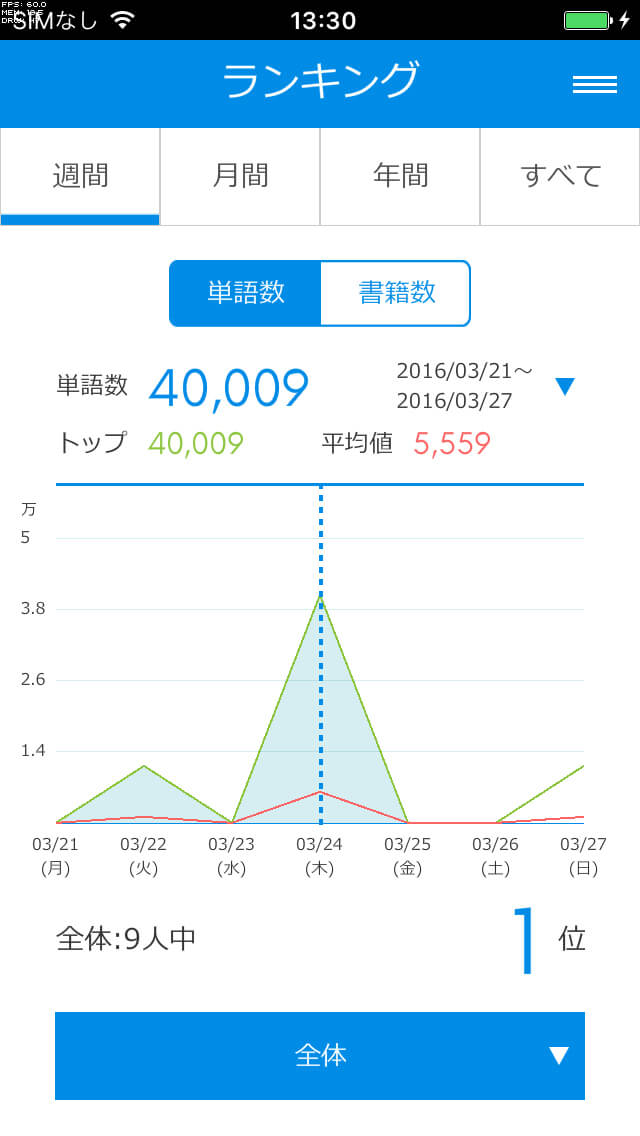This screenshot has width=640, height=1136.
Task: Switch to the 月間 monthly tab
Action: click(x=240, y=177)
